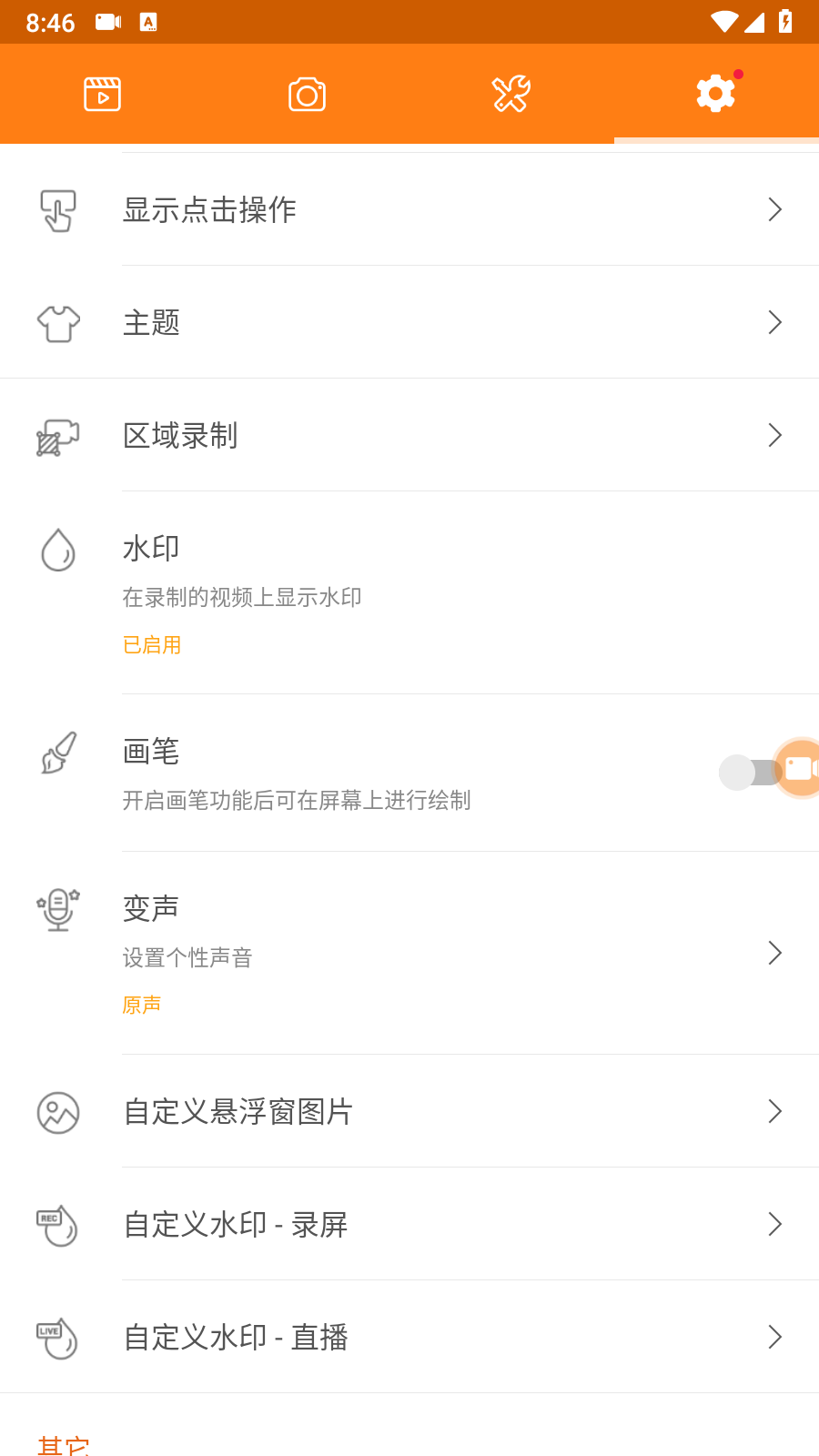This screenshot has height=1456, width=819.
Task: Select the 主题 t-shirt icon
Action: click(57, 322)
